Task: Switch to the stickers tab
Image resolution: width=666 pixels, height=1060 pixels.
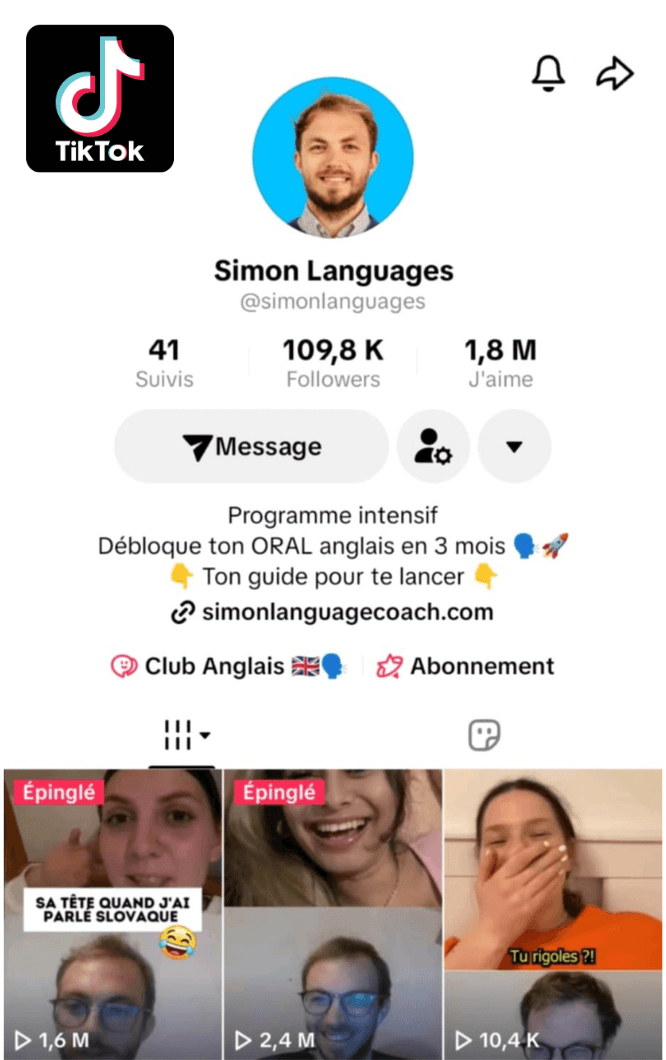Action: pyautogui.click(x=484, y=736)
